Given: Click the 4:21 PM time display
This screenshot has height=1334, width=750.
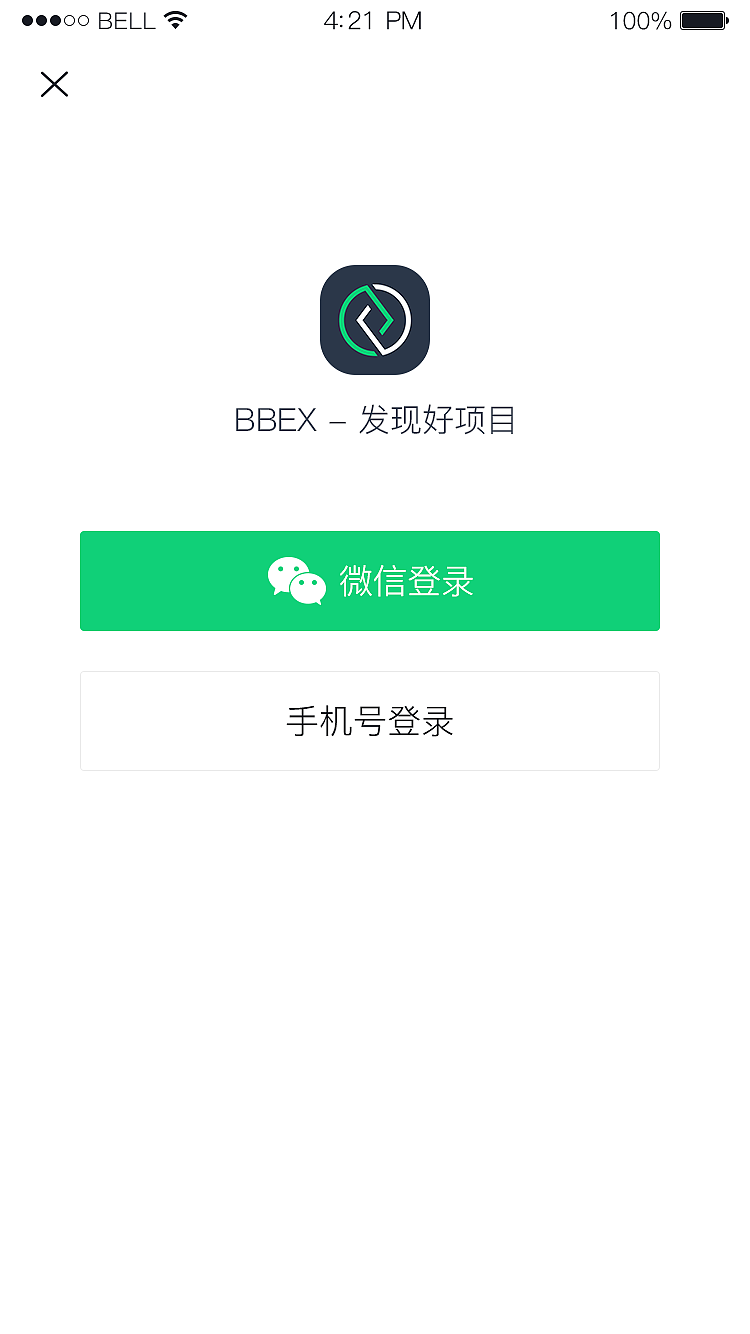Looking at the screenshot, I should coord(373,19).
